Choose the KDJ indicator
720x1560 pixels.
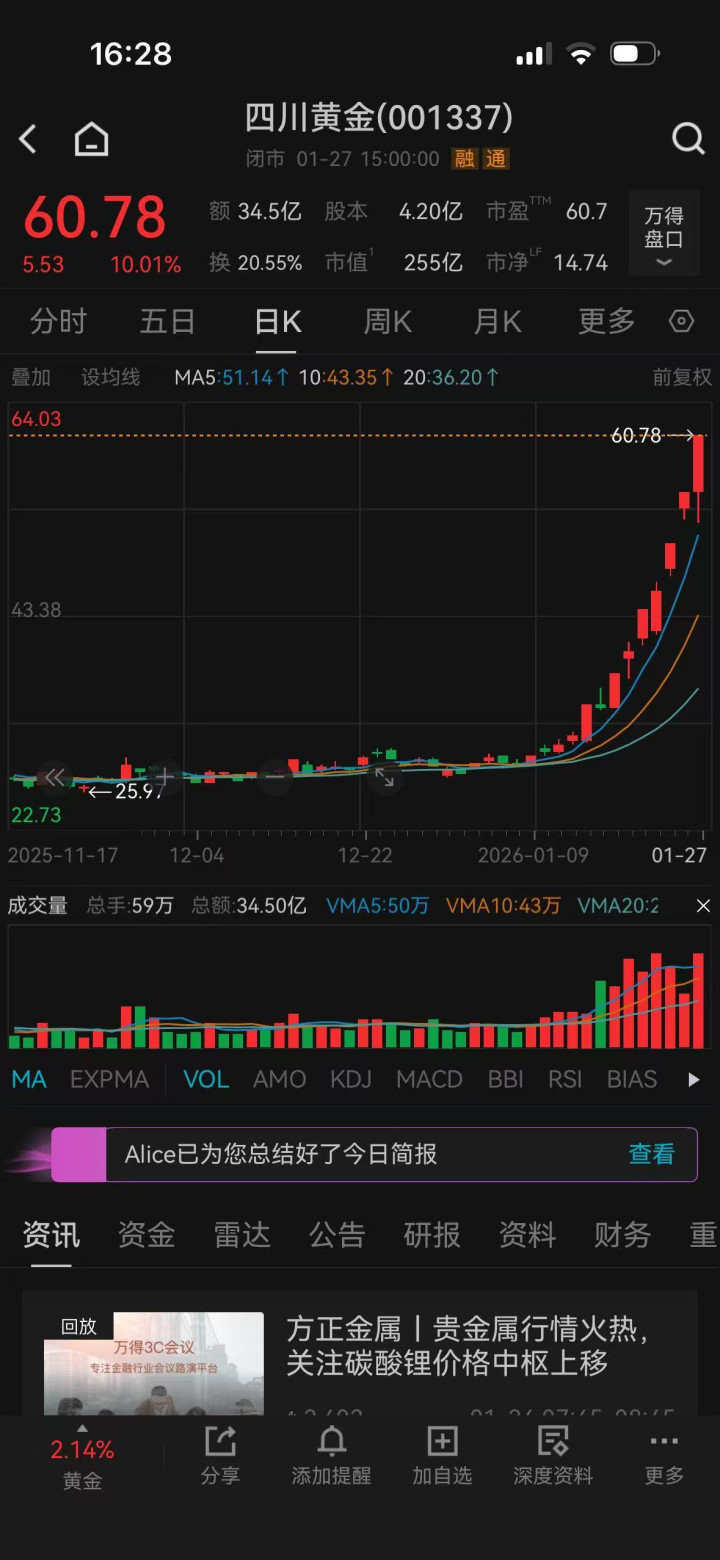point(350,1080)
